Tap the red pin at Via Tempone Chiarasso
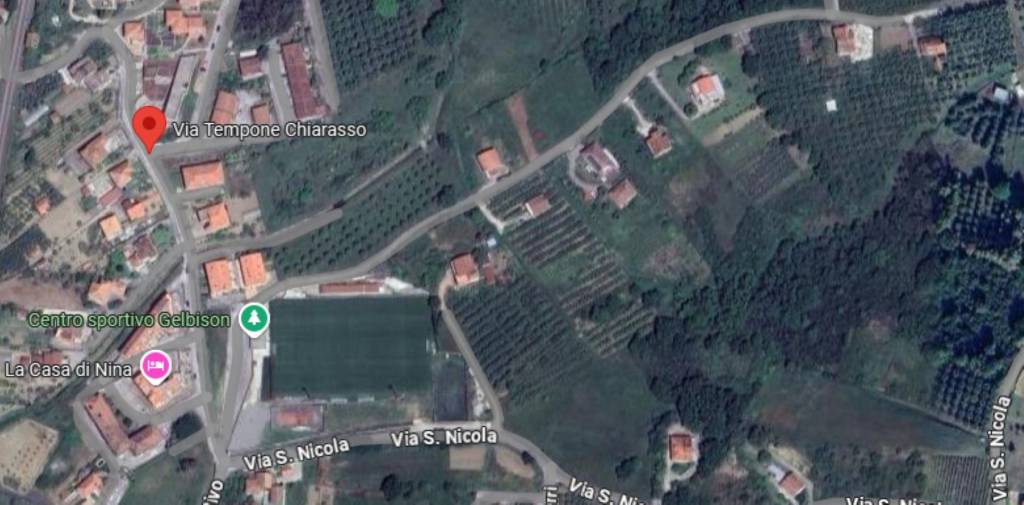Screen dimensions: 1024x505 click(149, 126)
